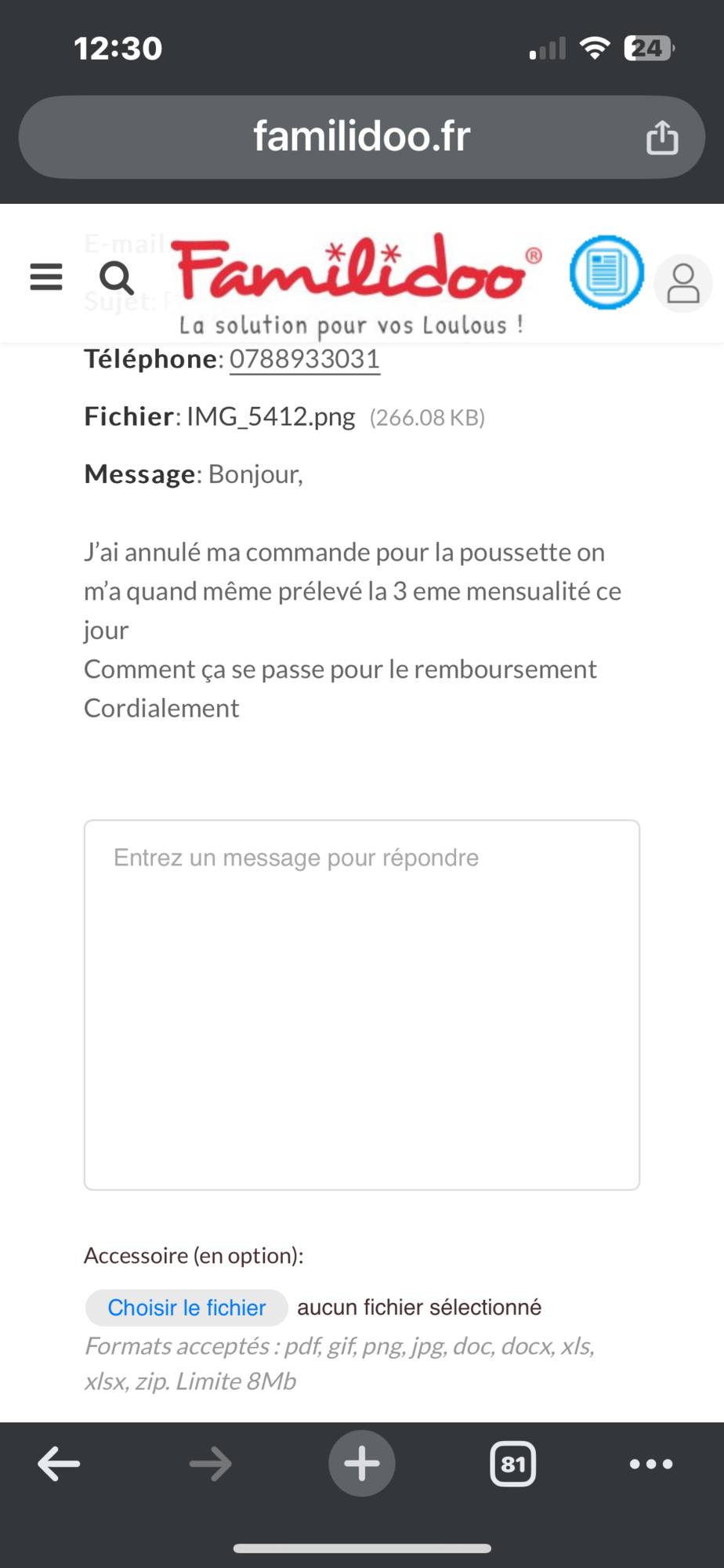Screen dimensions: 724x1568
Task: Open the user account icon
Action: (x=682, y=283)
